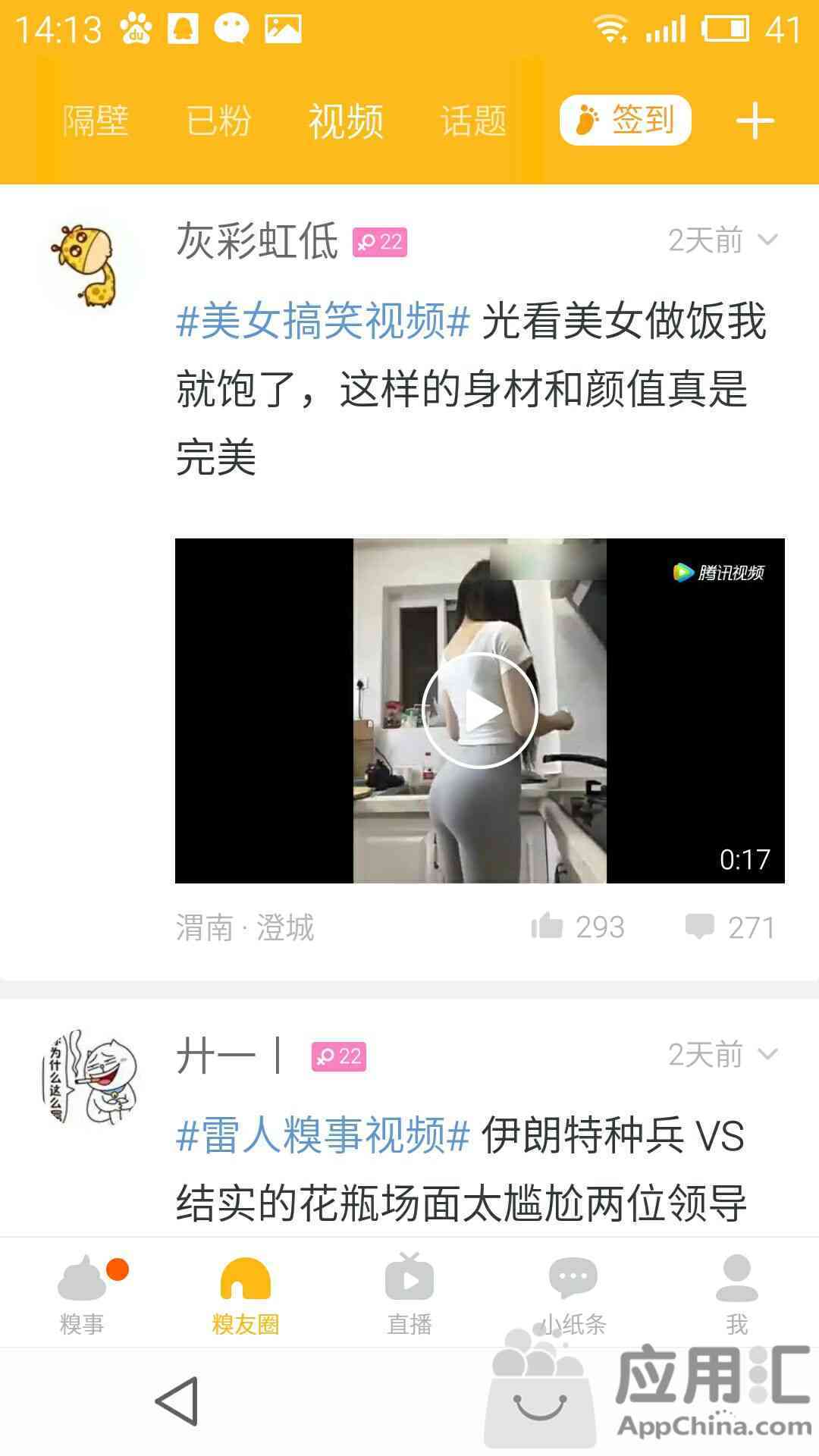
Task: Open the 271 comments on 灰彩虹低's post
Action: [730, 927]
